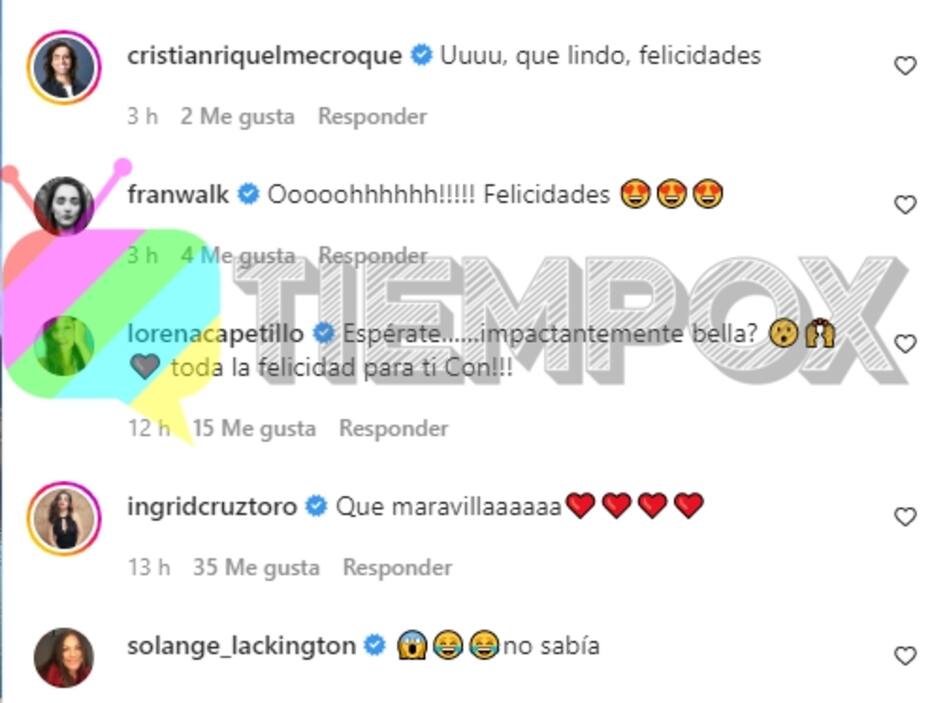Like cristianriquelmecroque's comment

[x=904, y=67]
